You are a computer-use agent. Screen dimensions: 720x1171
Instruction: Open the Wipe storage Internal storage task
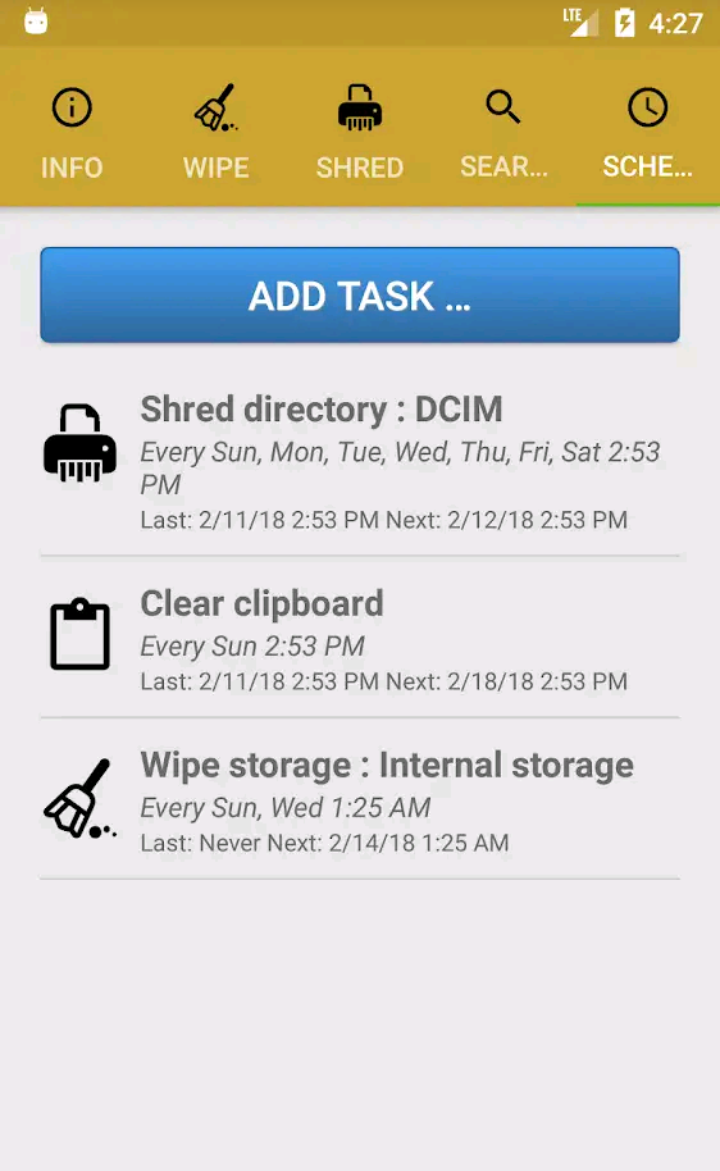tap(359, 799)
